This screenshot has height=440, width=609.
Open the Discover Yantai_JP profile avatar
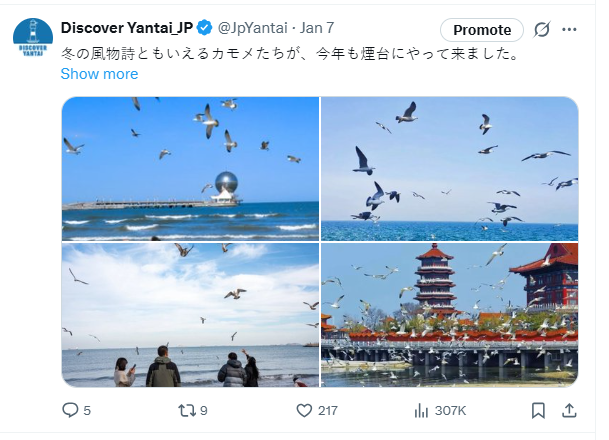coord(32,38)
